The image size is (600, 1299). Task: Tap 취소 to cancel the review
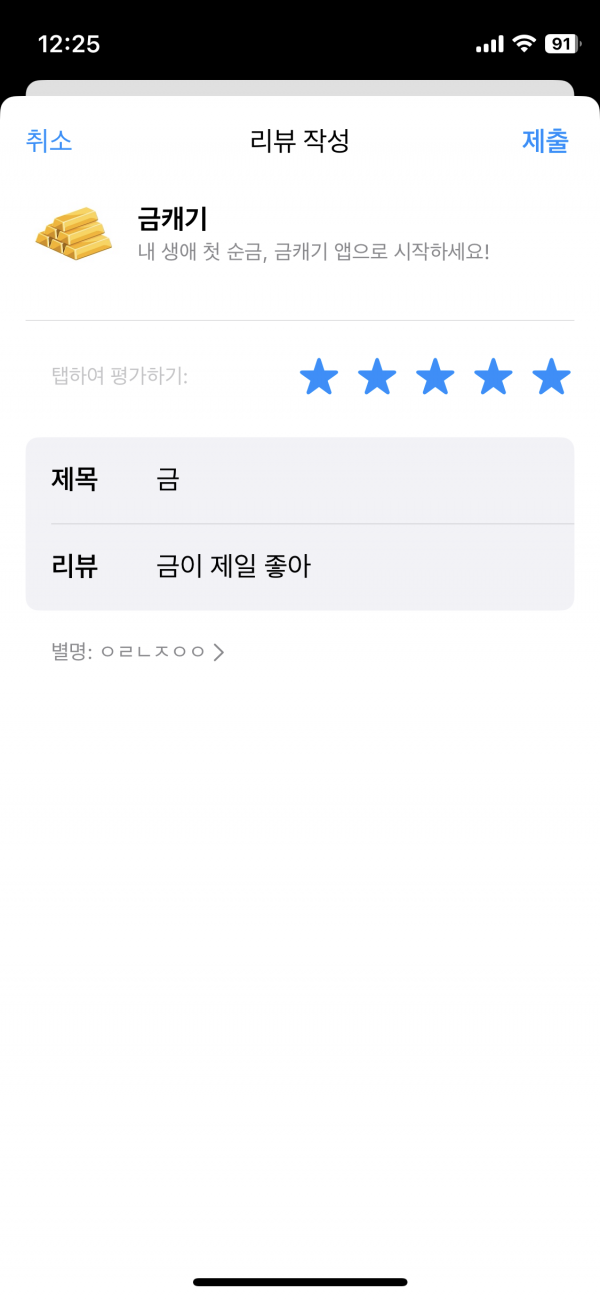coord(49,141)
